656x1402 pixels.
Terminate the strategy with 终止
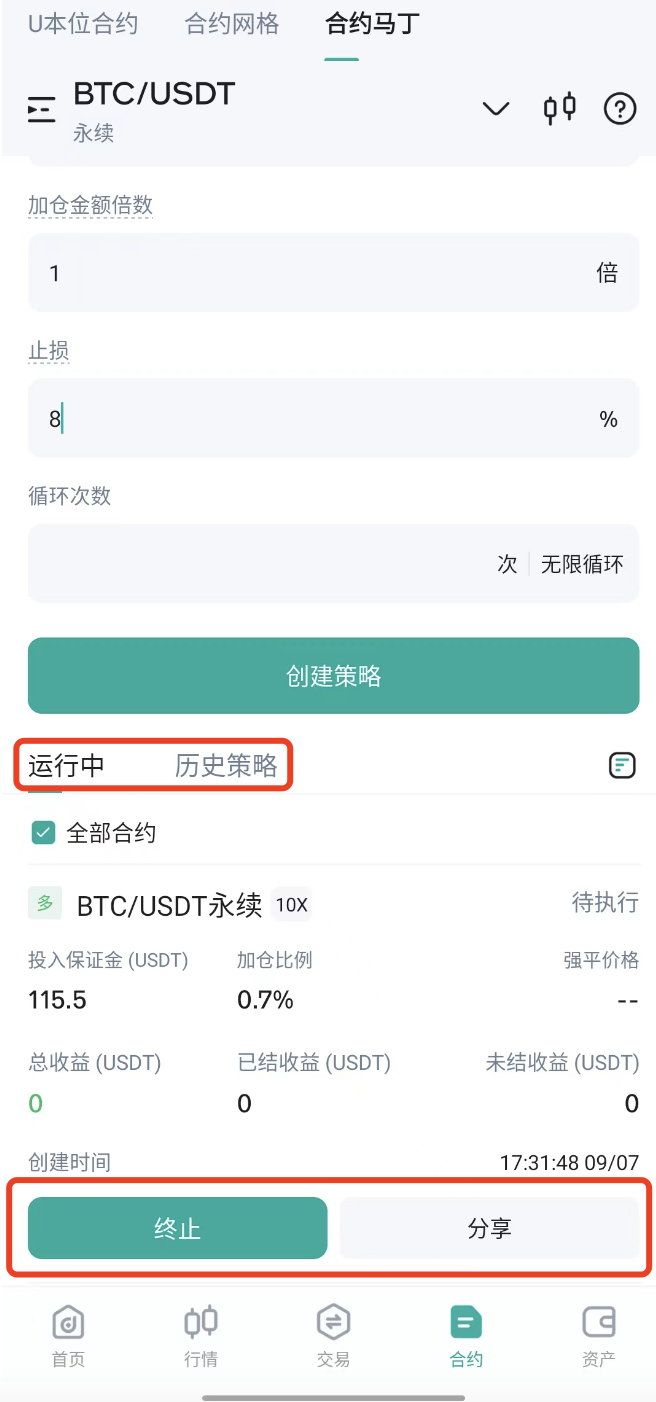[178, 1228]
